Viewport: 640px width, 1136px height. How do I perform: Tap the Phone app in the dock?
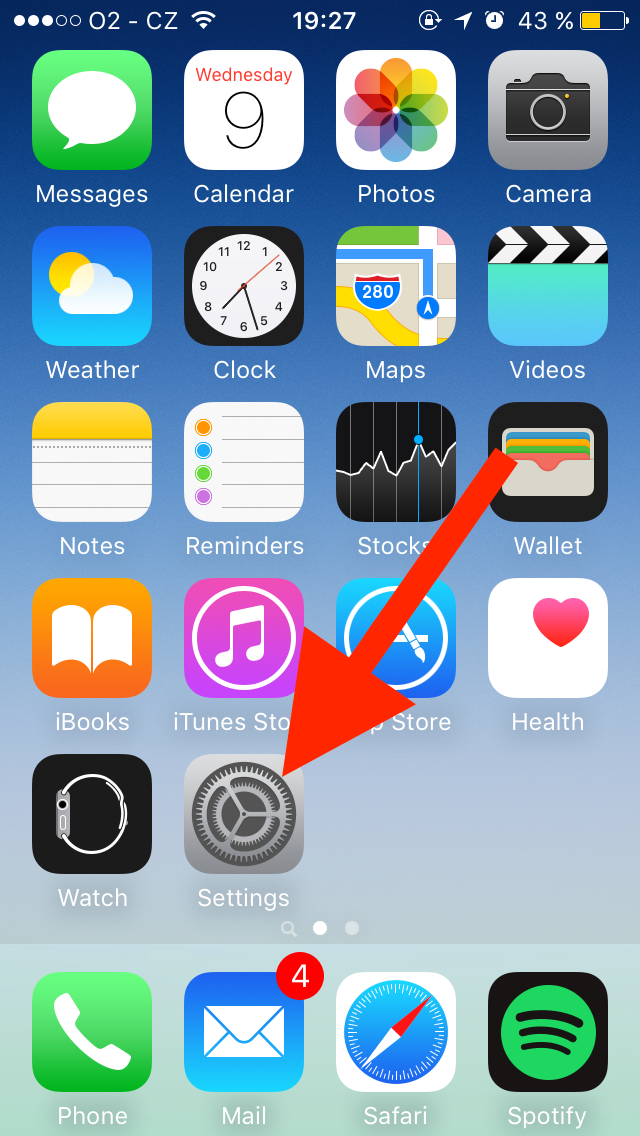[92, 1032]
